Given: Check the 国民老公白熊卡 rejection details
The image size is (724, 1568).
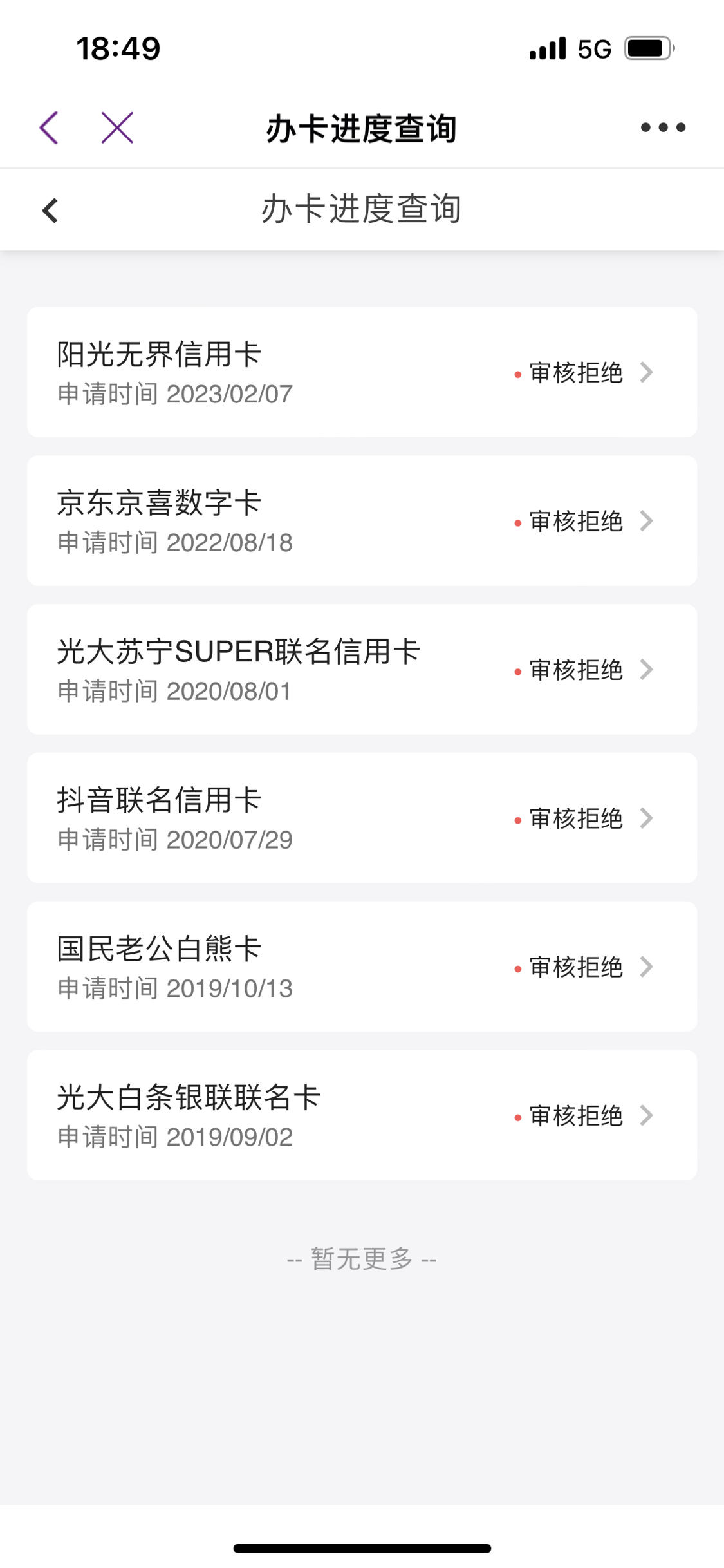Looking at the screenshot, I should point(362,967).
